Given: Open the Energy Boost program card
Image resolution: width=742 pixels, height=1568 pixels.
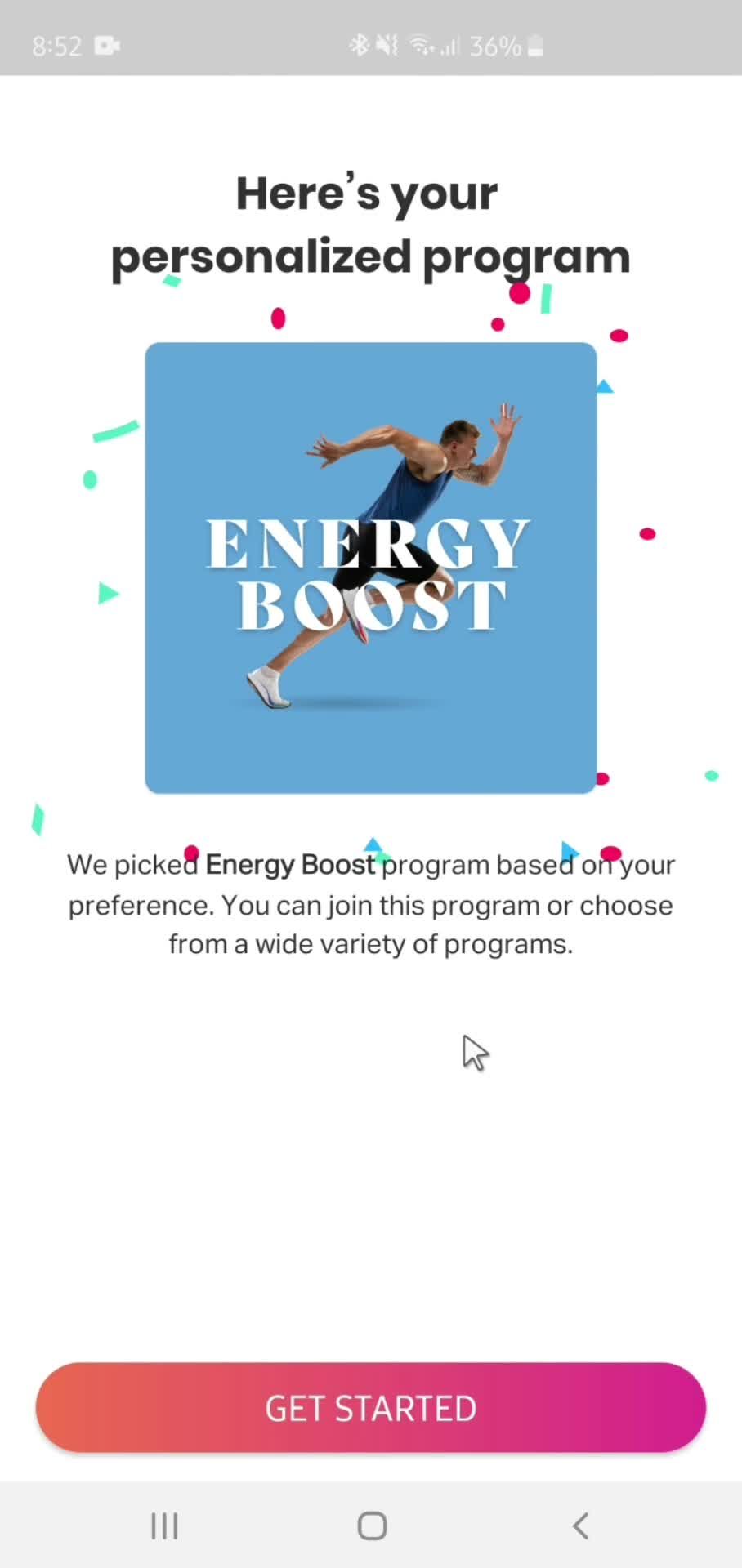Looking at the screenshot, I should tap(370, 567).
